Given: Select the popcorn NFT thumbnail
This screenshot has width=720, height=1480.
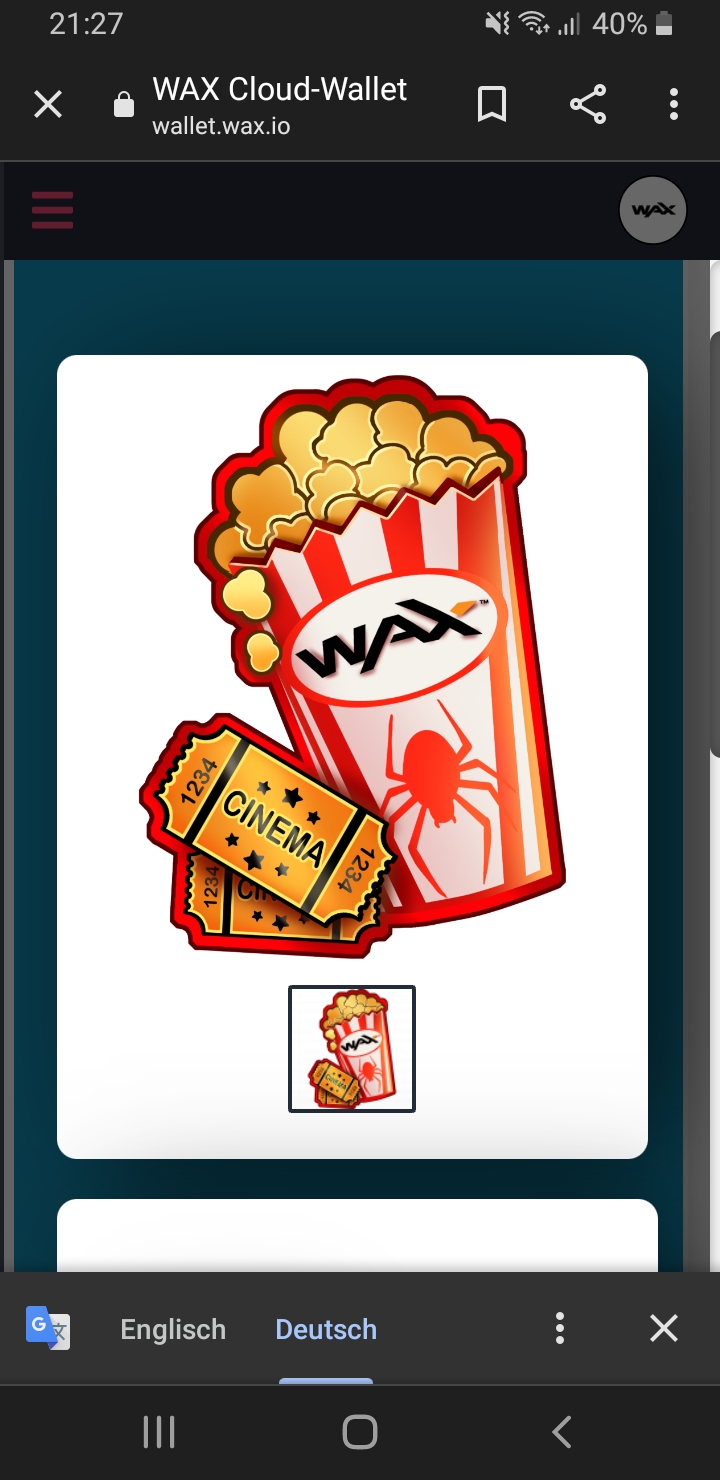Looking at the screenshot, I should [x=352, y=1049].
